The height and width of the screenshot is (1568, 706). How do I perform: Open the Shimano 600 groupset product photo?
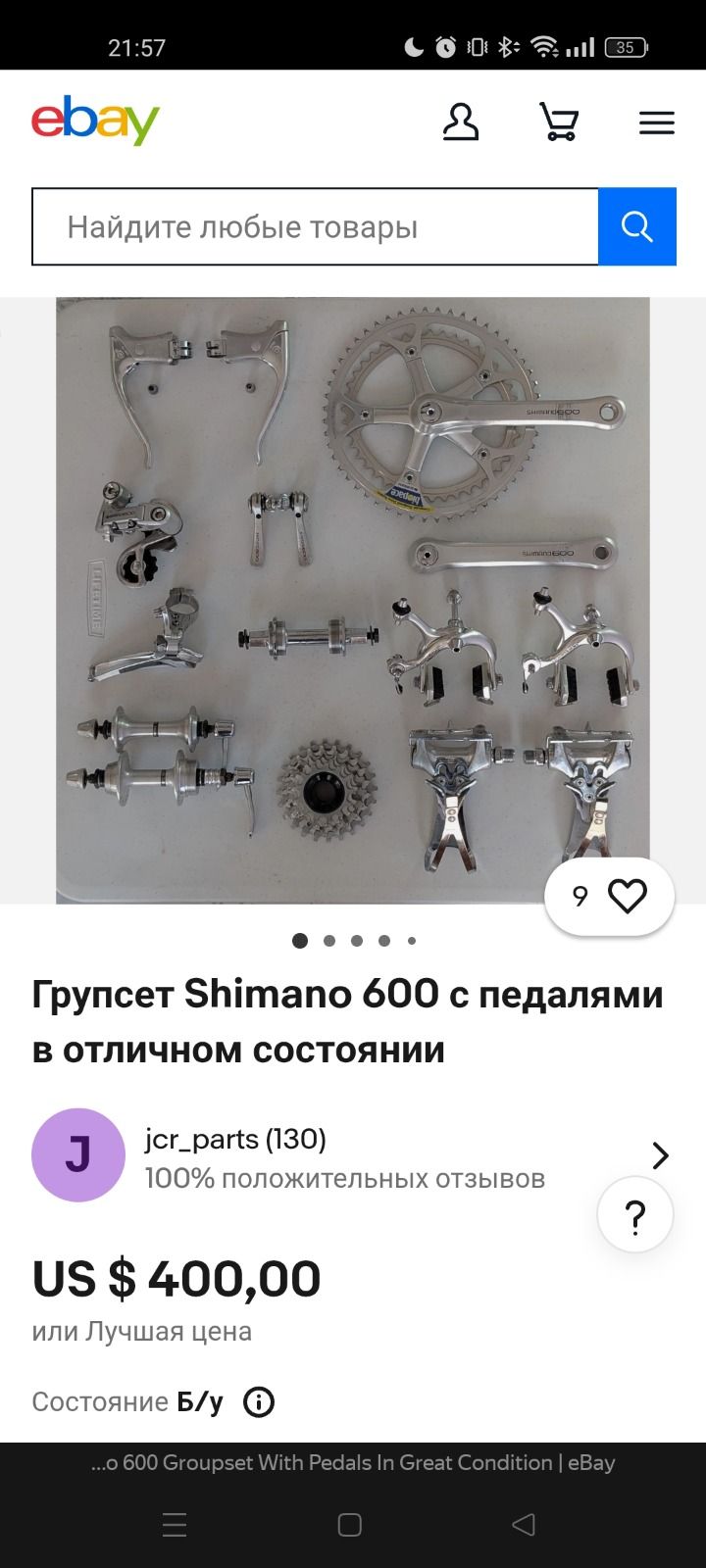tap(353, 600)
